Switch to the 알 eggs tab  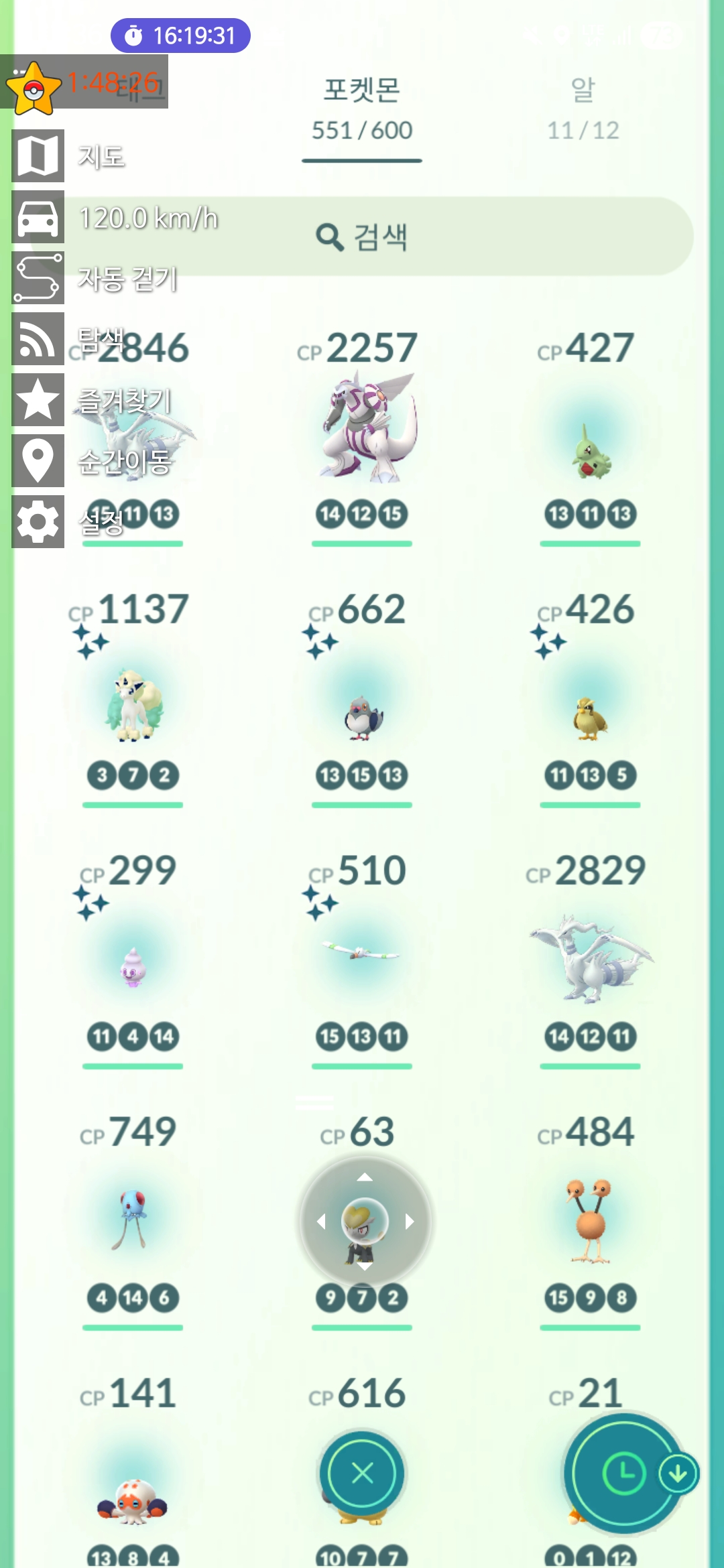pos(583,109)
